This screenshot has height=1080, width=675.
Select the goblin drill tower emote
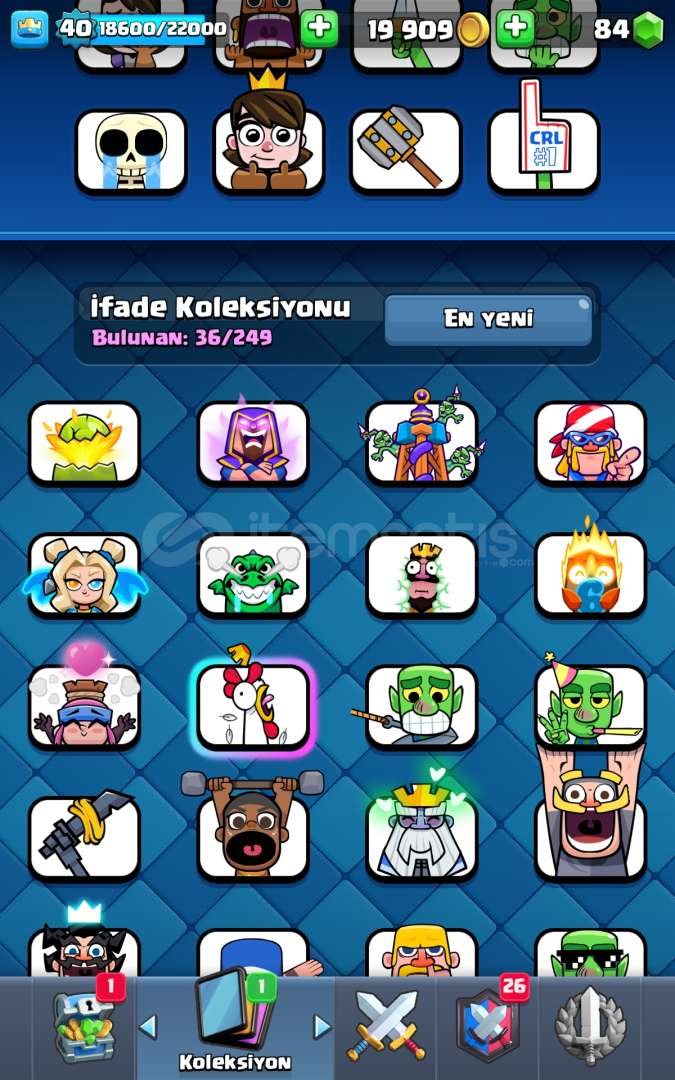[421, 443]
